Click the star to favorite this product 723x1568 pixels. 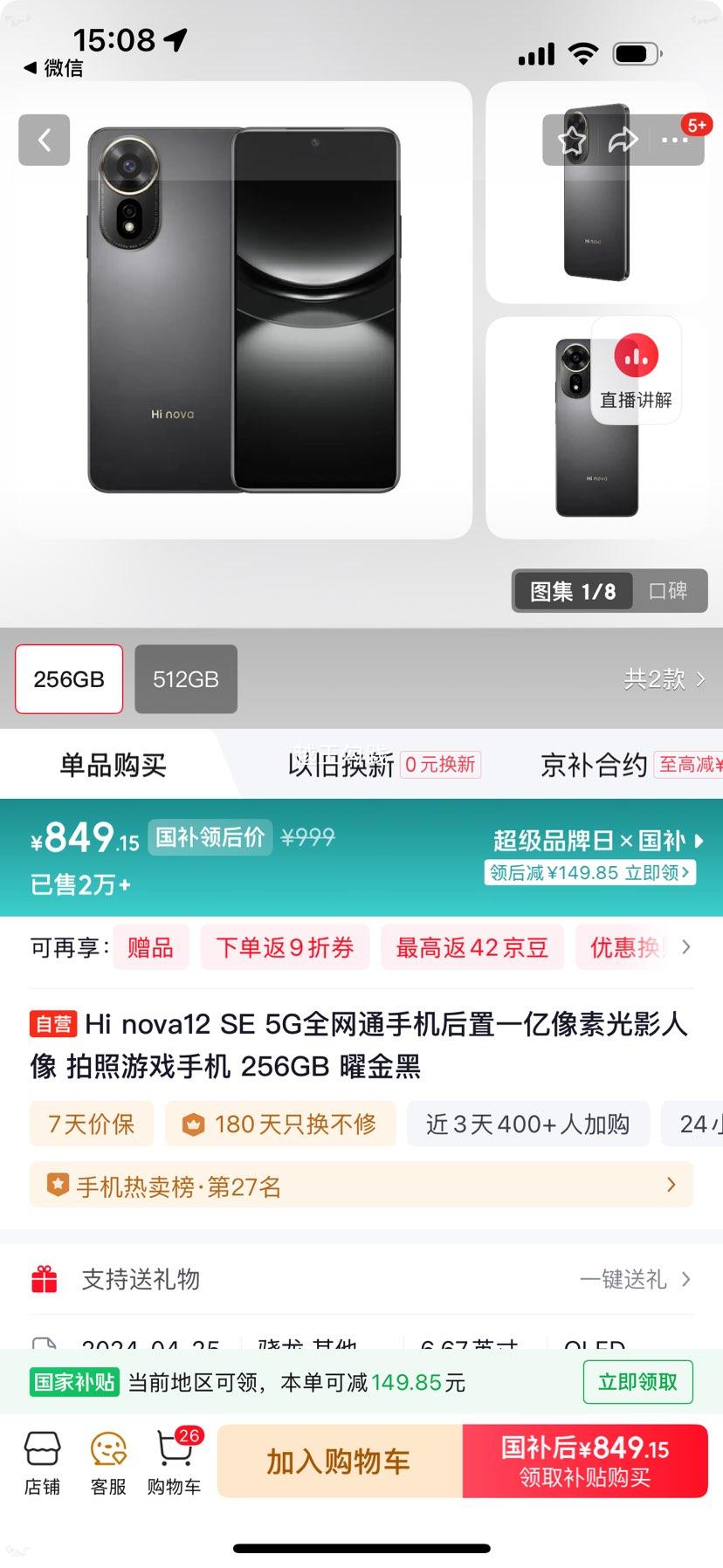pos(572,139)
